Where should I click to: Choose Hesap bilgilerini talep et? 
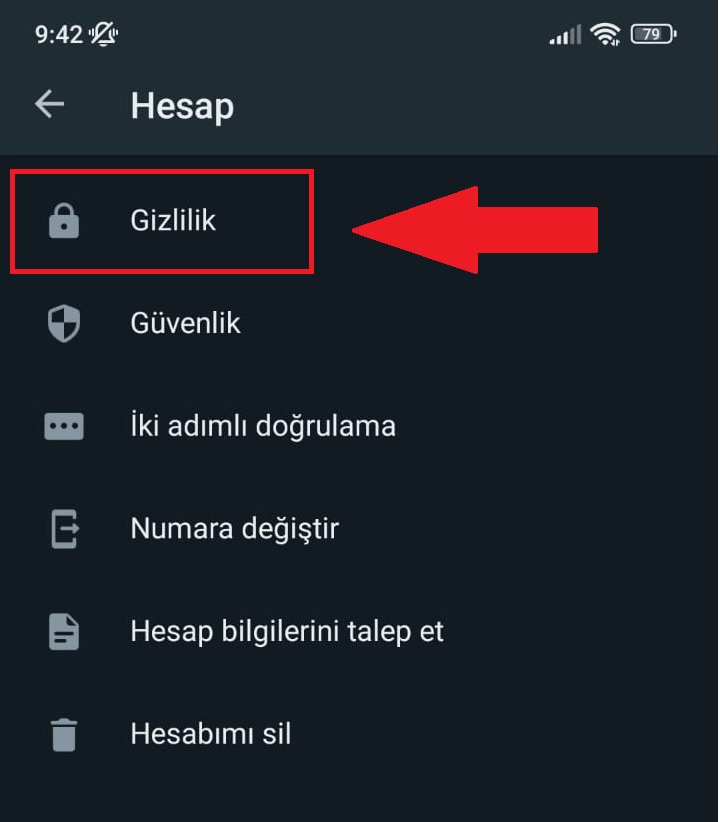[286, 632]
